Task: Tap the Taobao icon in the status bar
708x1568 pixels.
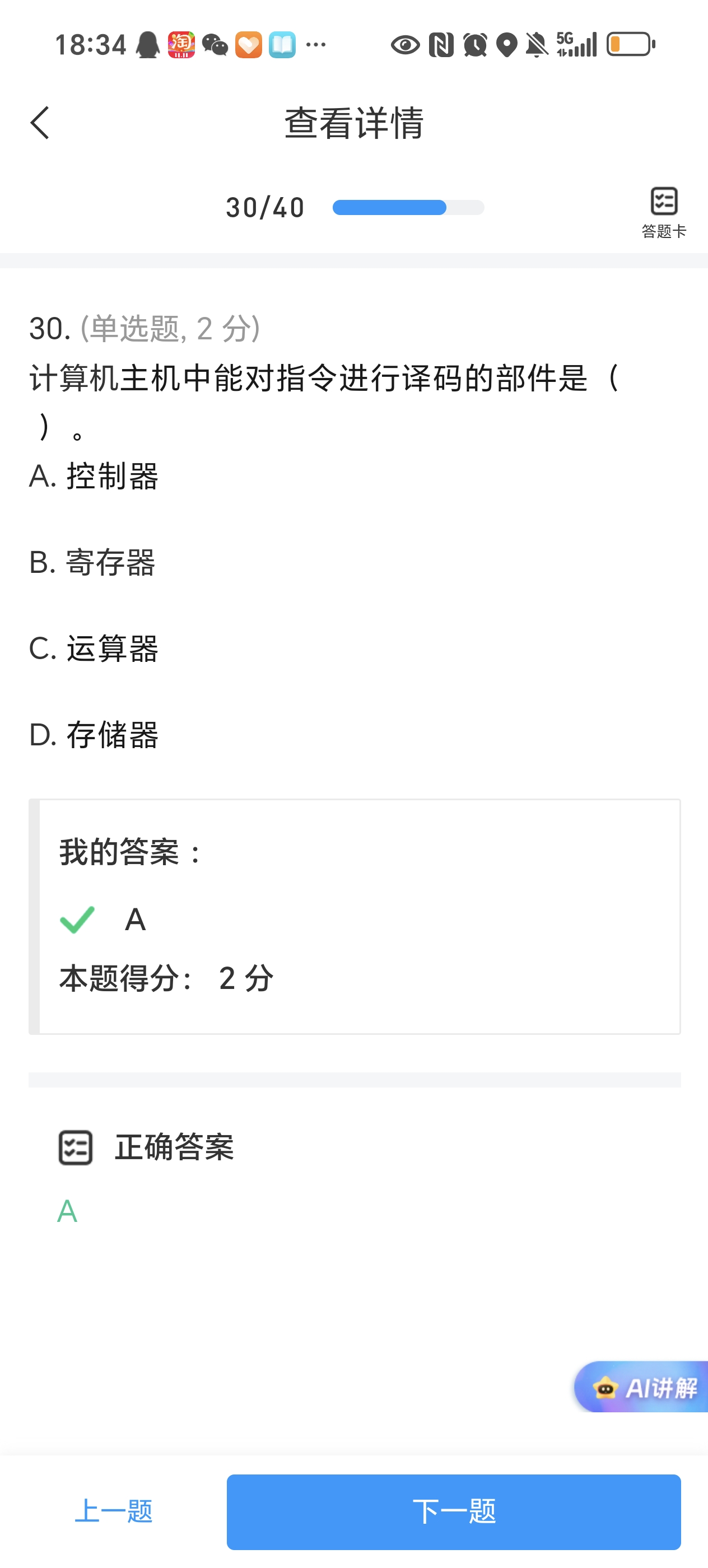Action: [180, 44]
